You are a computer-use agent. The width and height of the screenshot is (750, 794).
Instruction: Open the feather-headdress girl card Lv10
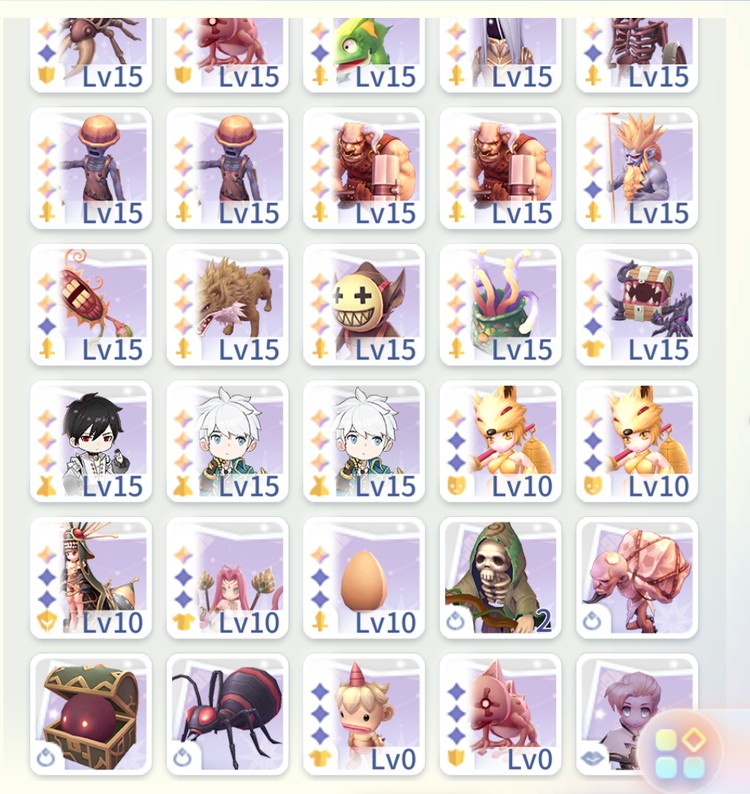(91, 578)
